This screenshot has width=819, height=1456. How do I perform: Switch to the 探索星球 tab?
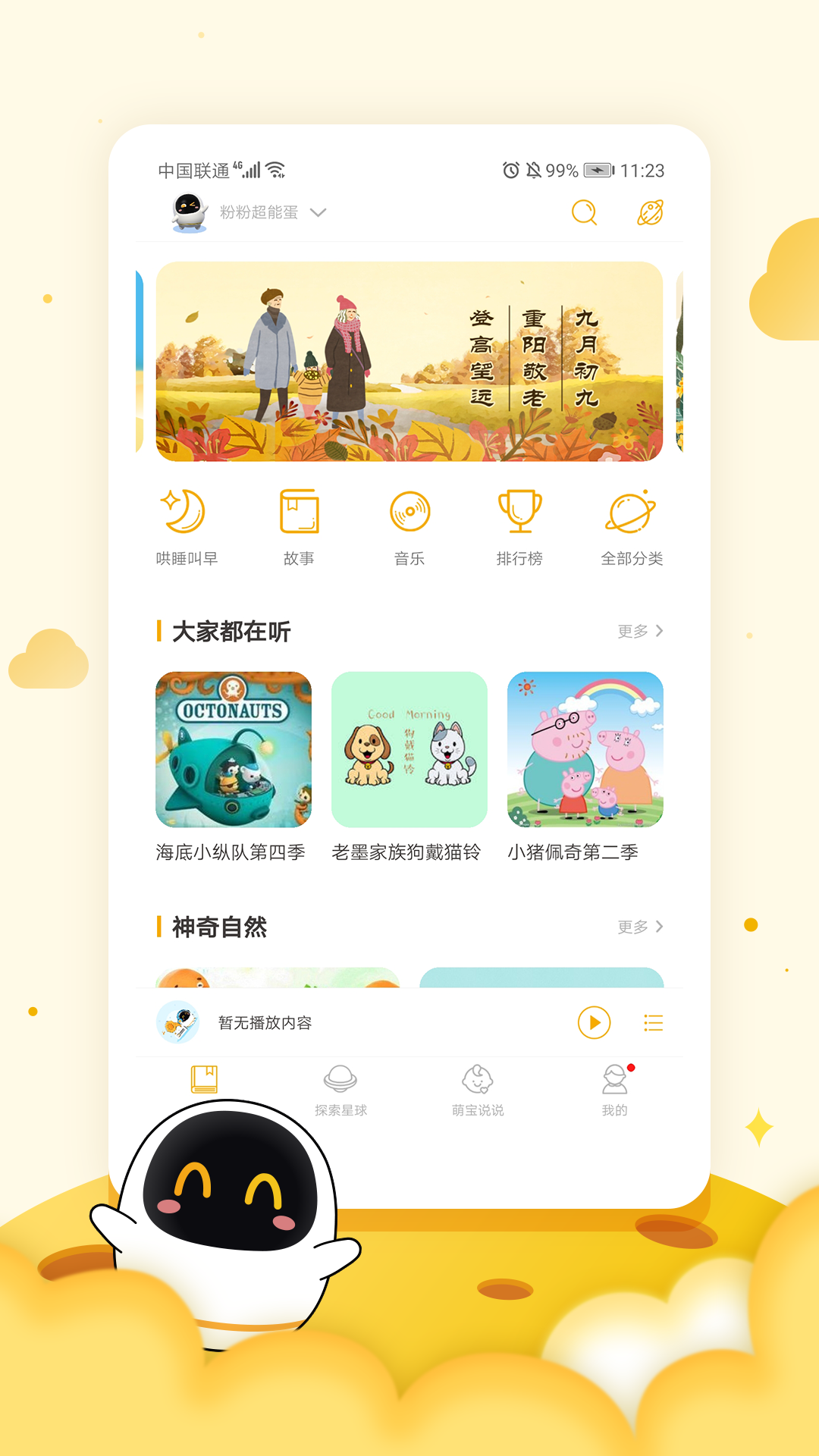click(x=340, y=1090)
